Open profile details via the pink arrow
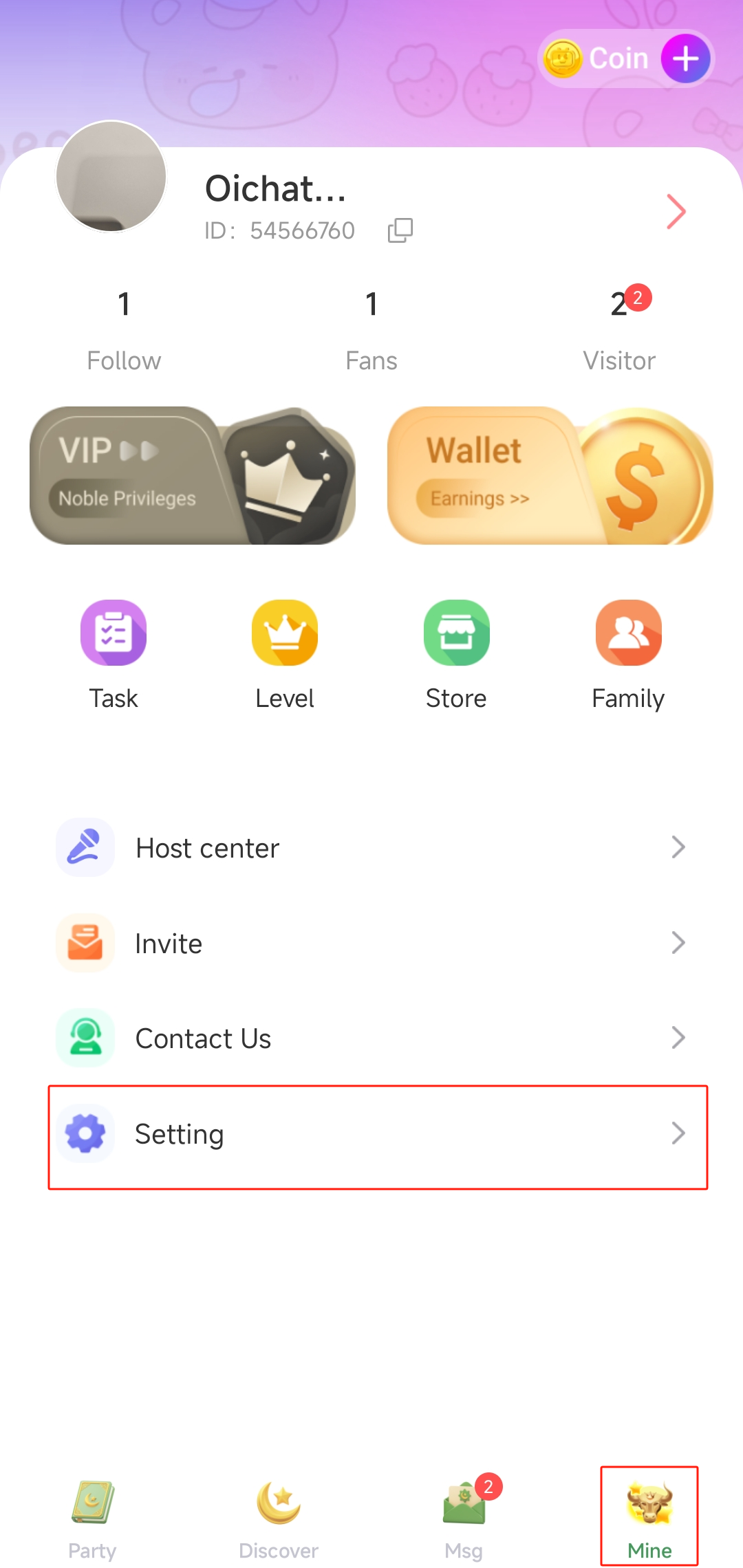The height and width of the screenshot is (1568, 743). tap(676, 211)
